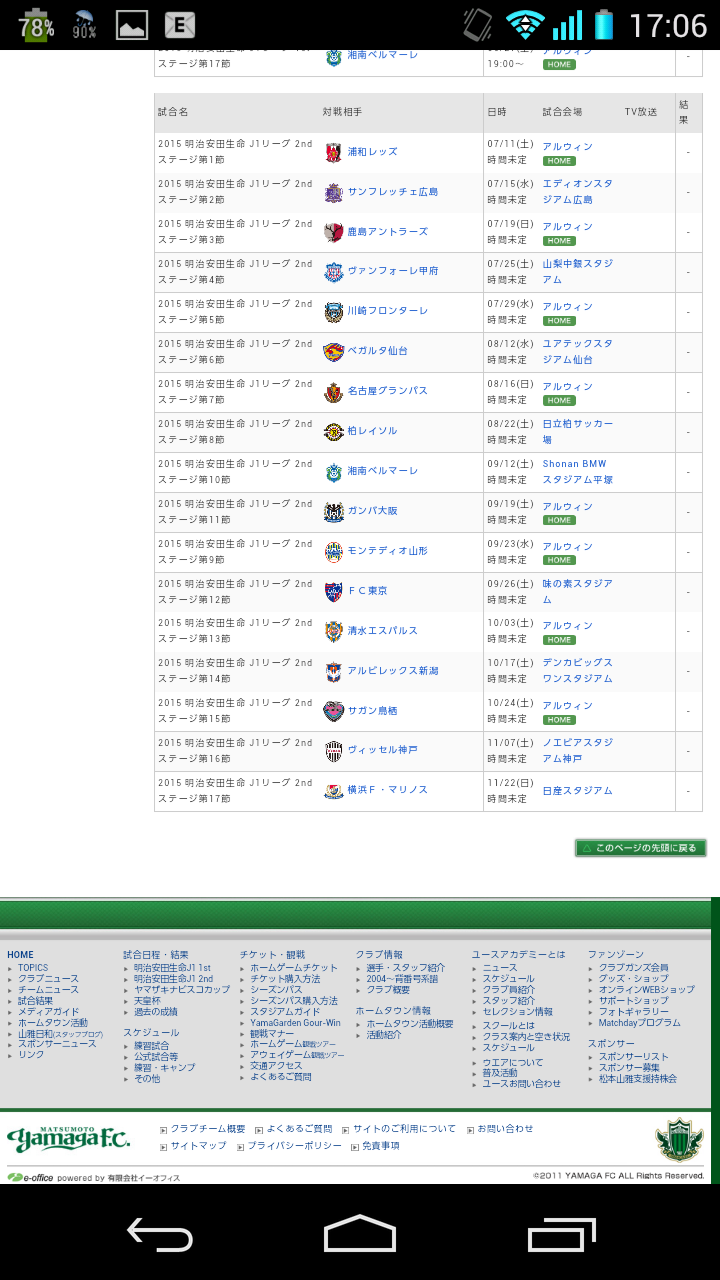Open the お問い合わせ link
The height and width of the screenshot is (1280, 720).
pyautogui.click(x=505, y=1129)
